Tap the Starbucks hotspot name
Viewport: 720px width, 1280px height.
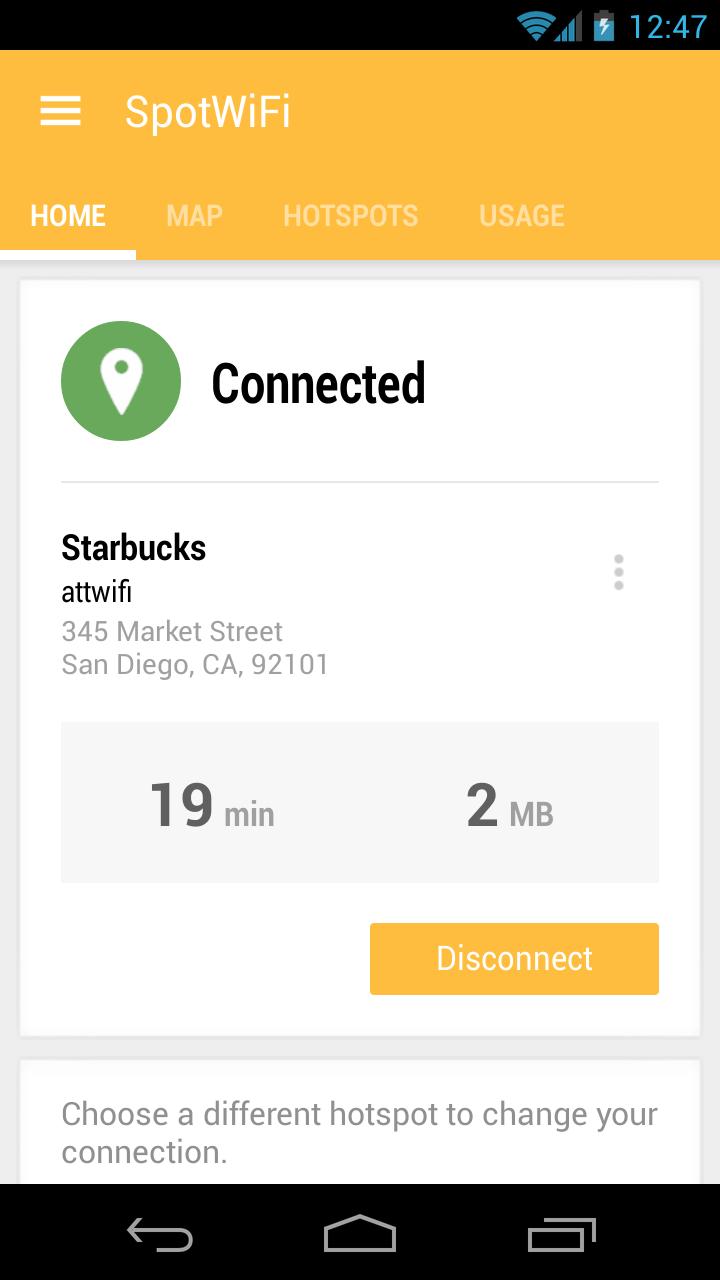coord(133,548)
